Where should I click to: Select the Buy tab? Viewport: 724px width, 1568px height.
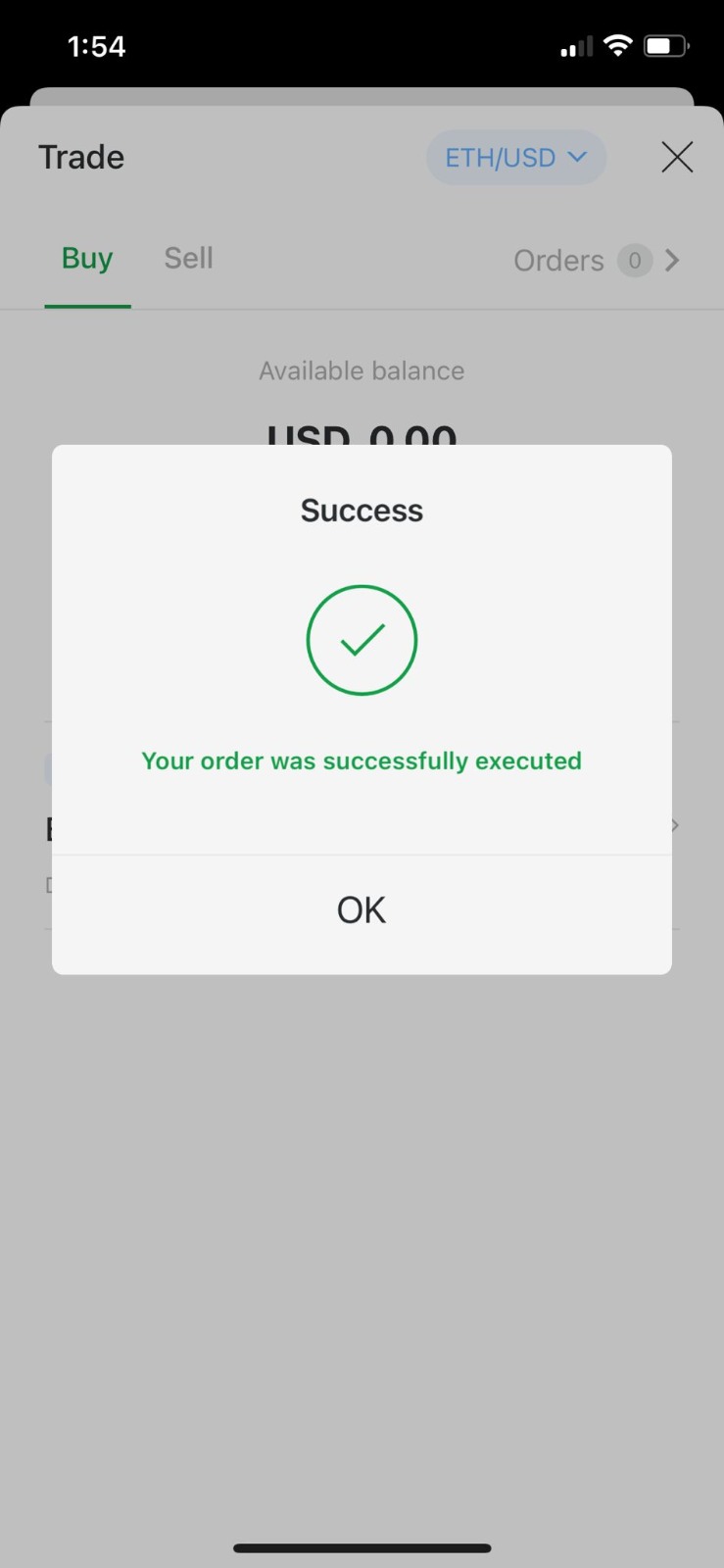pos(87,259)
